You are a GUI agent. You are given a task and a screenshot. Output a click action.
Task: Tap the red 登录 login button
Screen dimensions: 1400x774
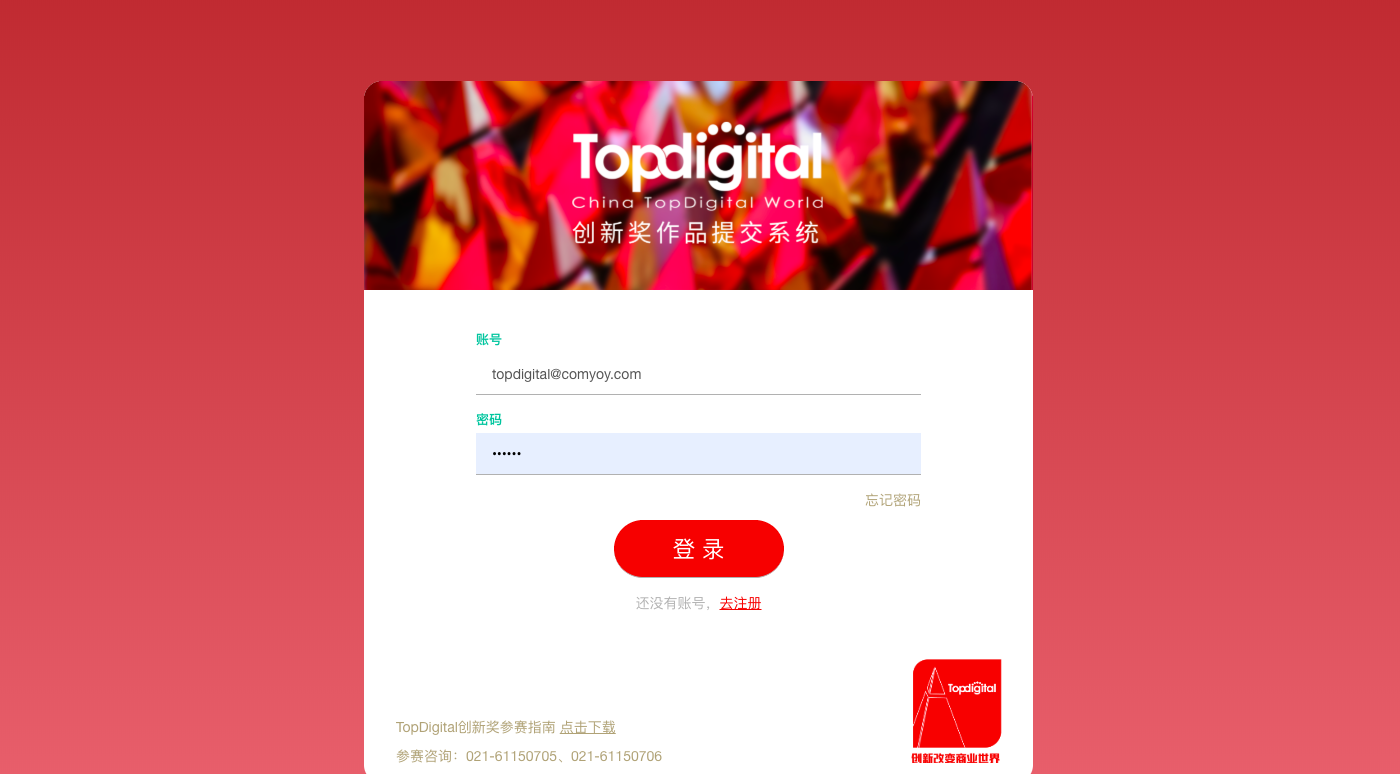pos(698,549)
